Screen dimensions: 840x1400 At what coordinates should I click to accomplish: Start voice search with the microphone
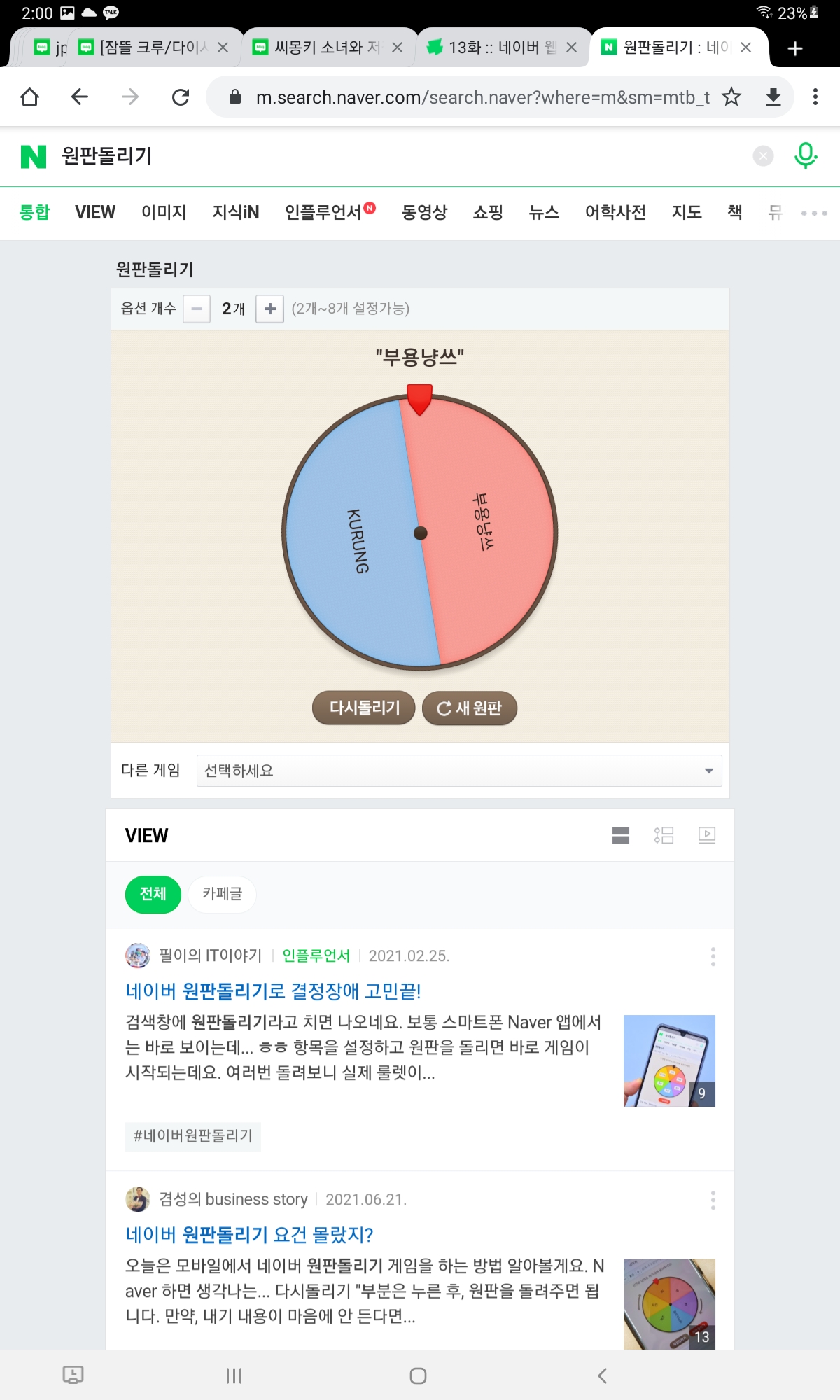pos(806,155)
